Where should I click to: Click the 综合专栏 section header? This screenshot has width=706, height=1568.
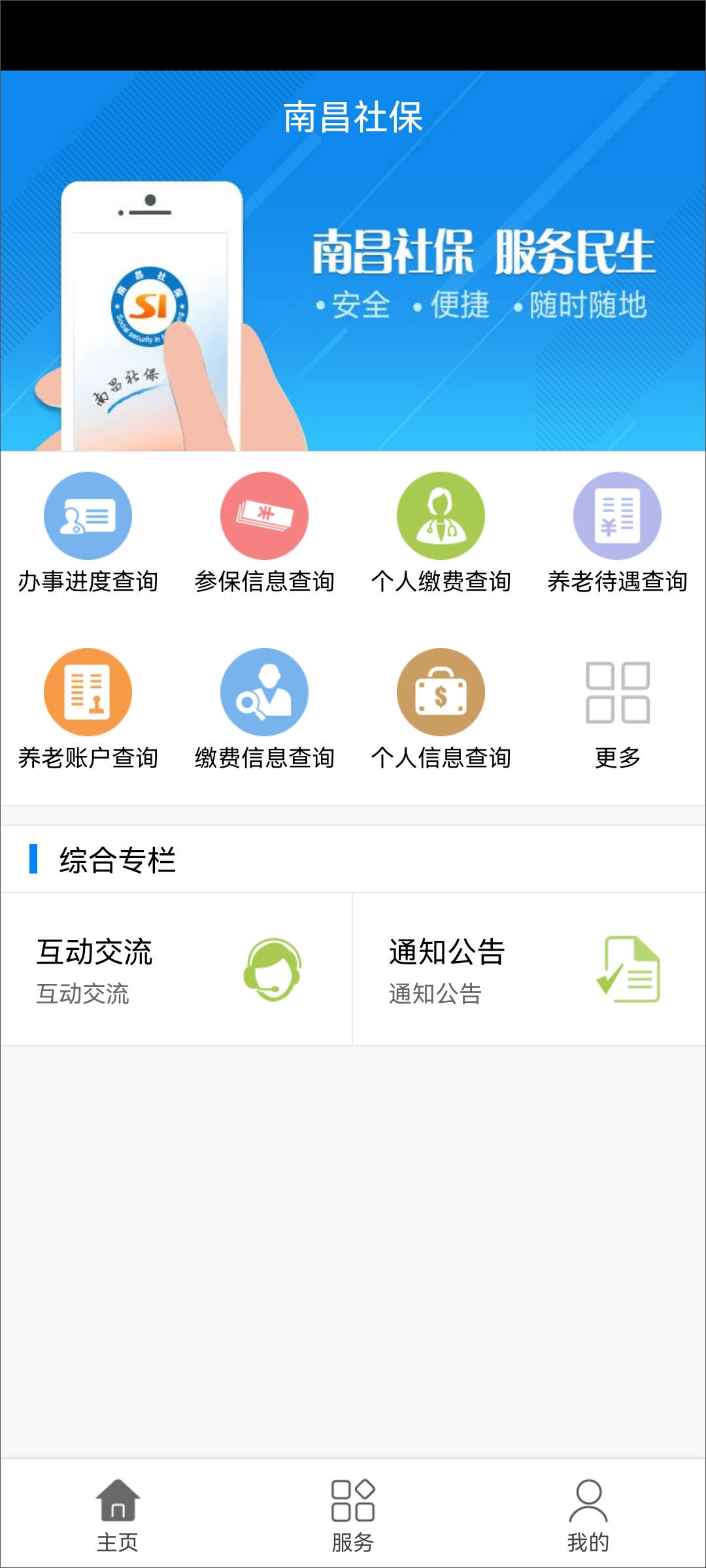coord(119,861)
